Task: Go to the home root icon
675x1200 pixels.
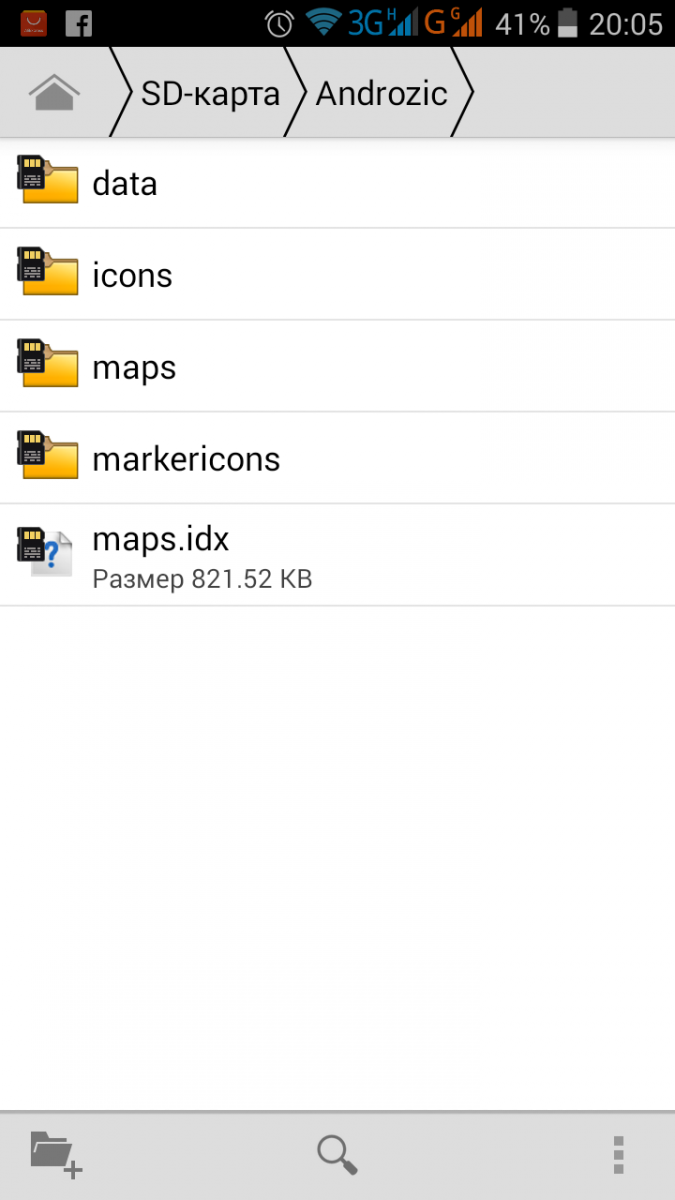Action: (x=54, y=93)
